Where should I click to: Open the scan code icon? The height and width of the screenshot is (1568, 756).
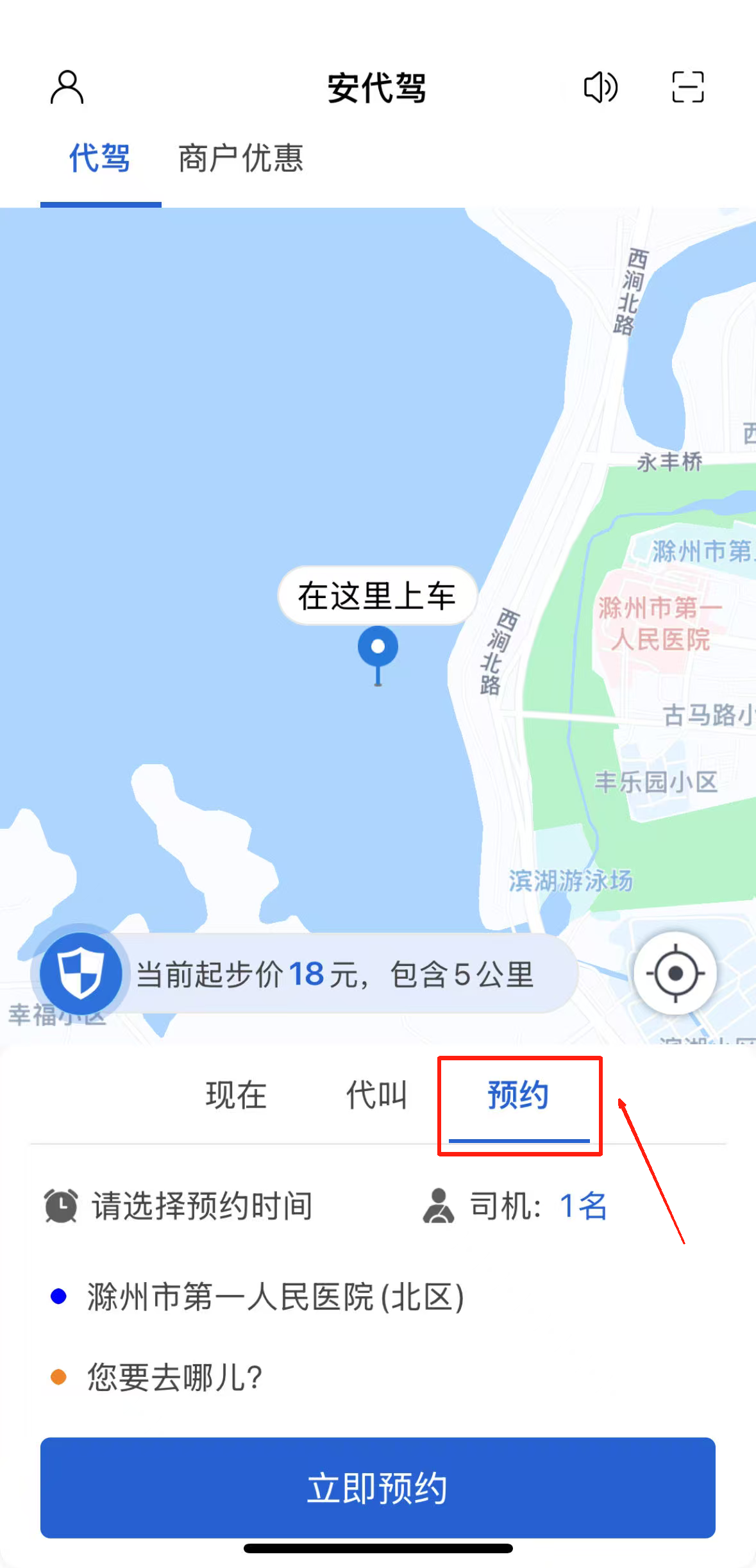(688, 87)
